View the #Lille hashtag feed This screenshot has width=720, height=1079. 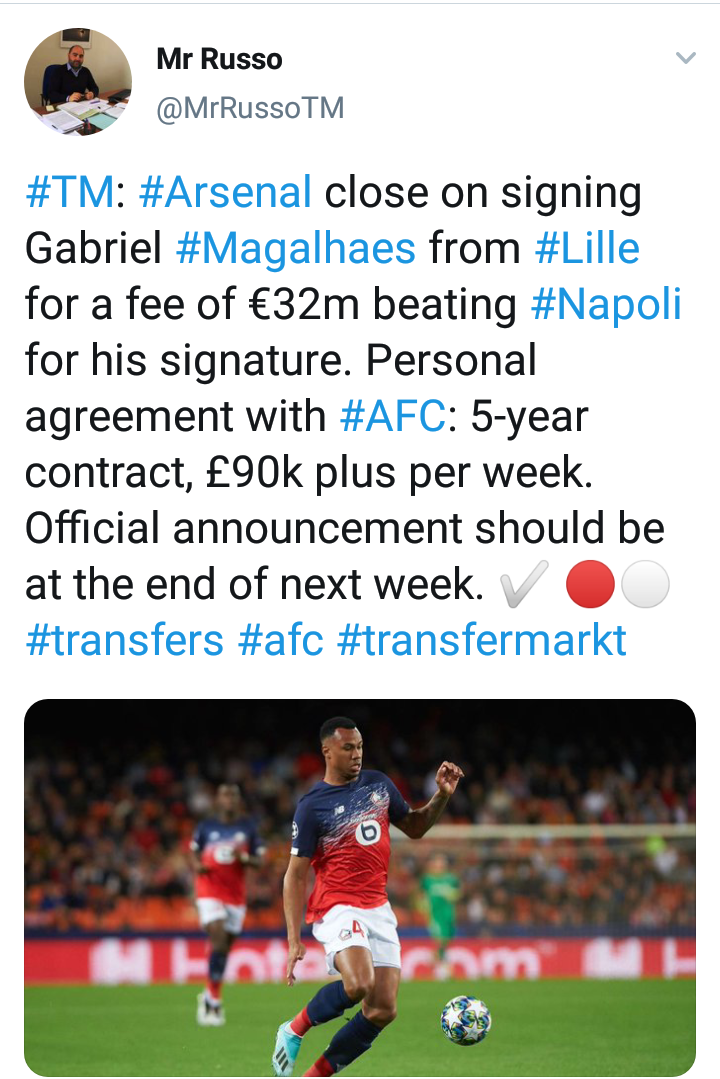(587, 248)
